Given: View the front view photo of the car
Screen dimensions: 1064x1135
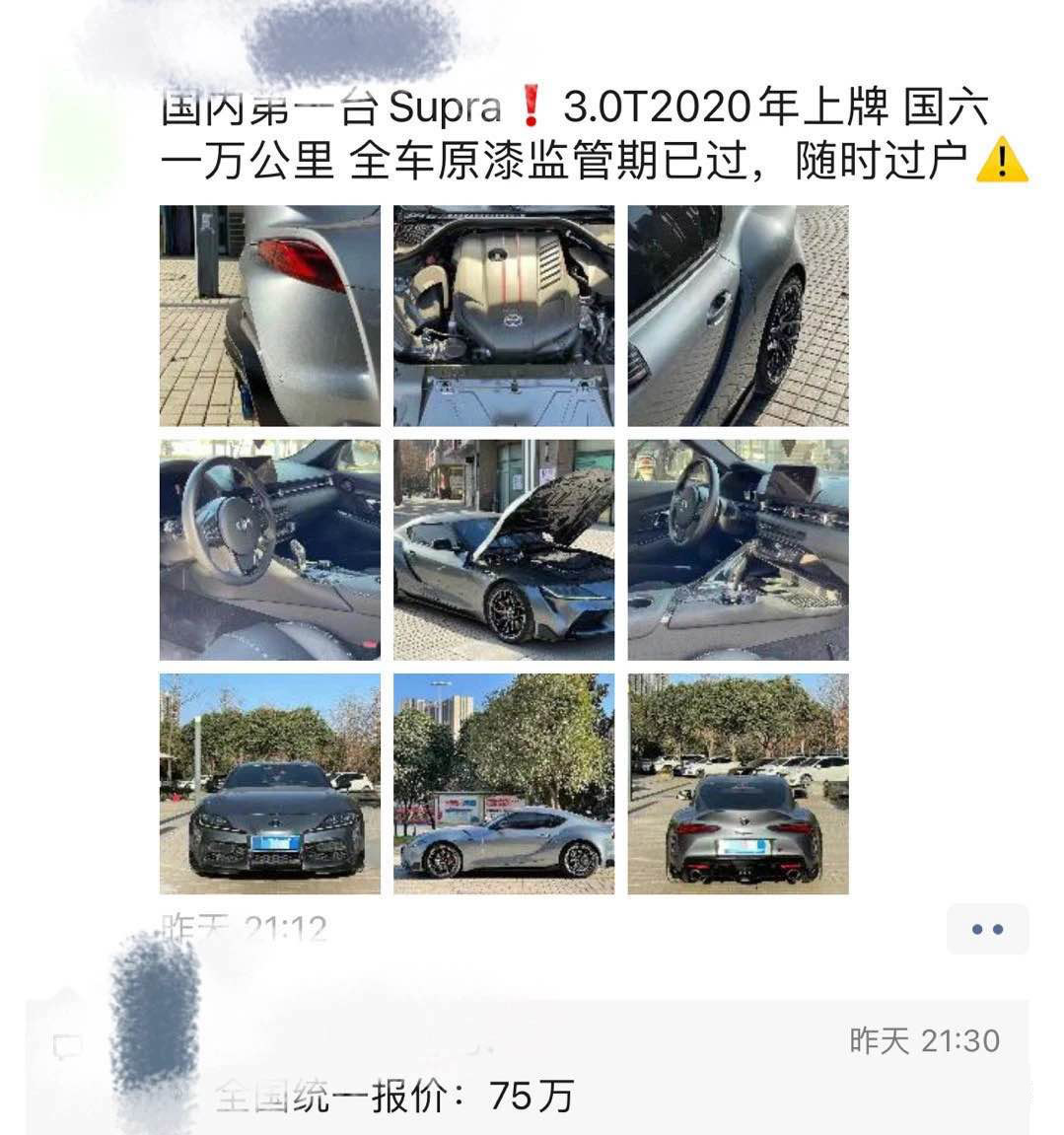Looking at the screenshot, I should (270, 784).
